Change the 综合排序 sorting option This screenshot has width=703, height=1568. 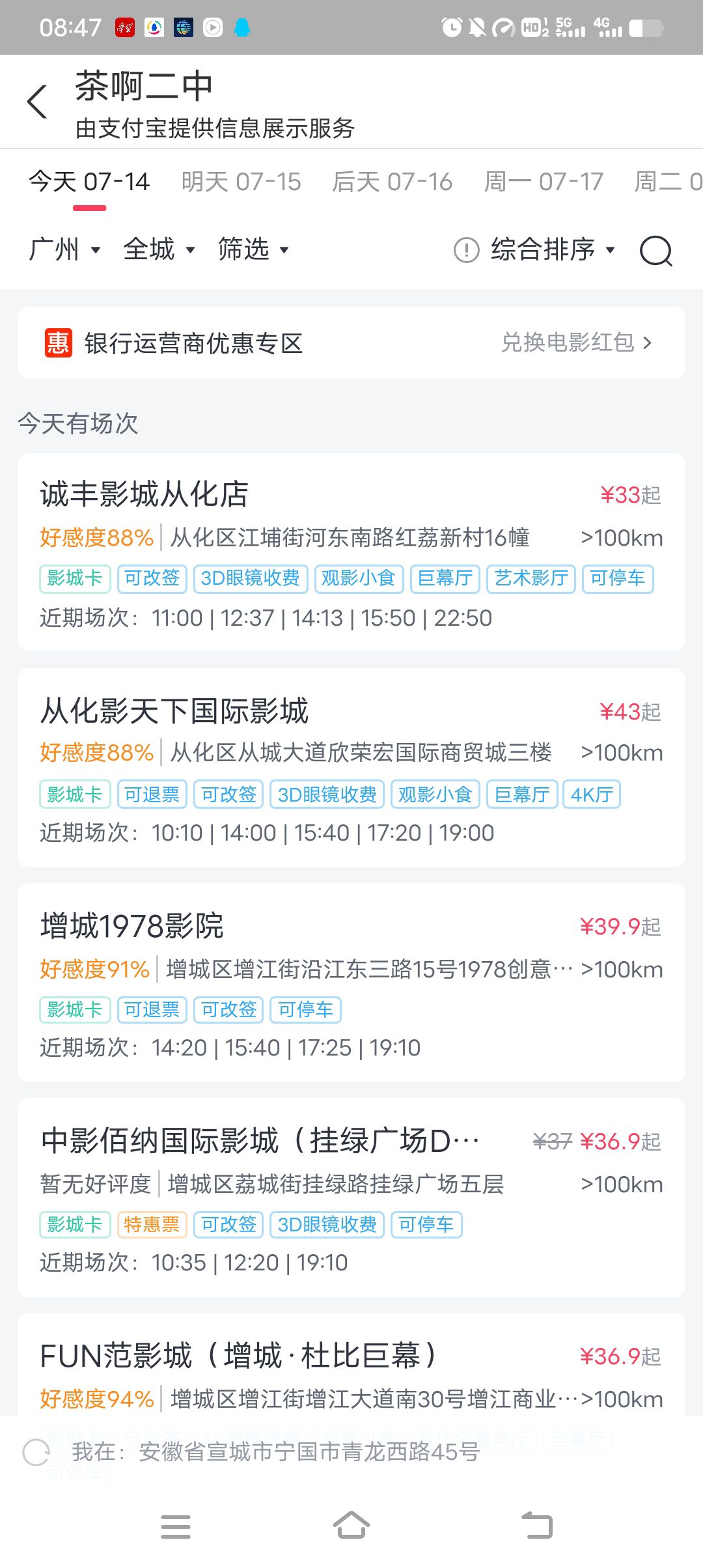[553, 249]
